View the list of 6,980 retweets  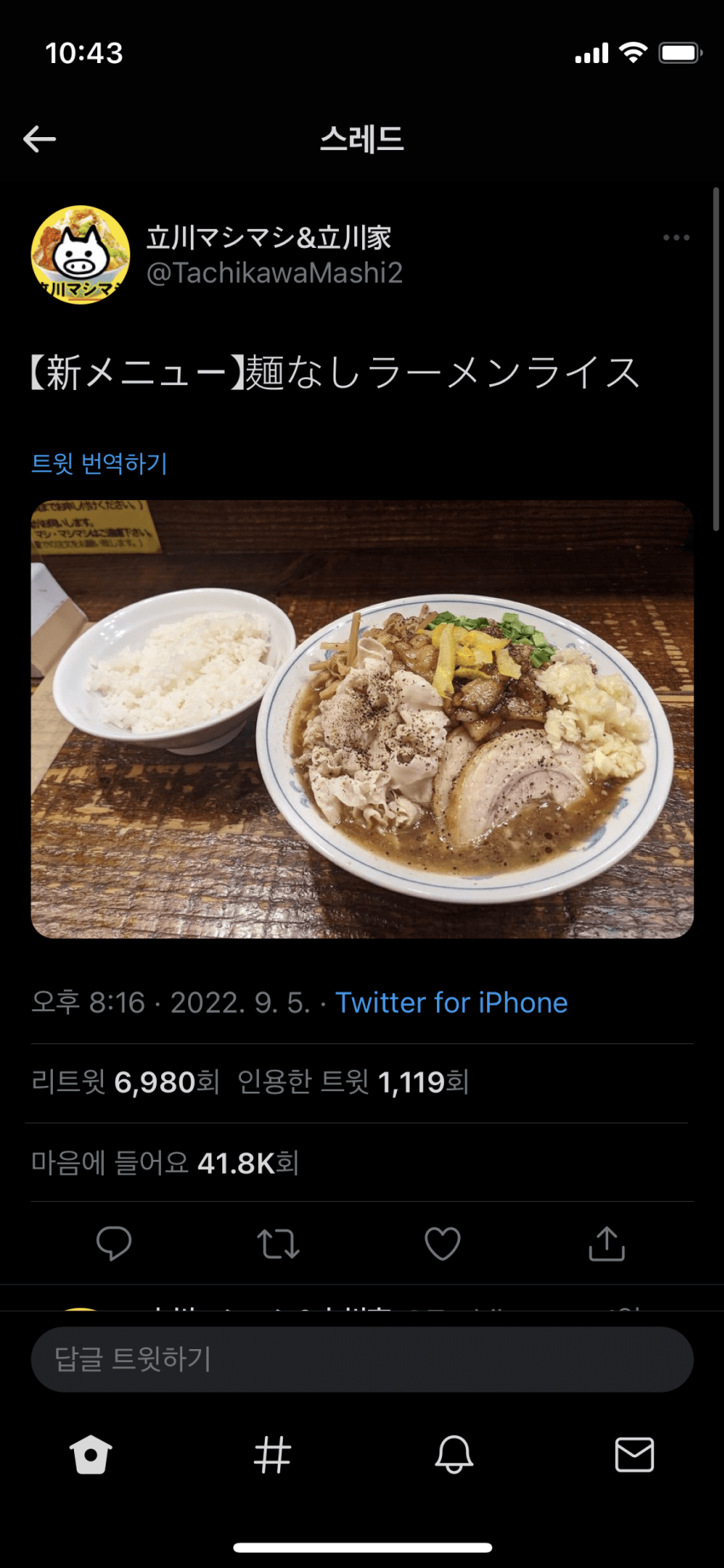coord(125,1083)
